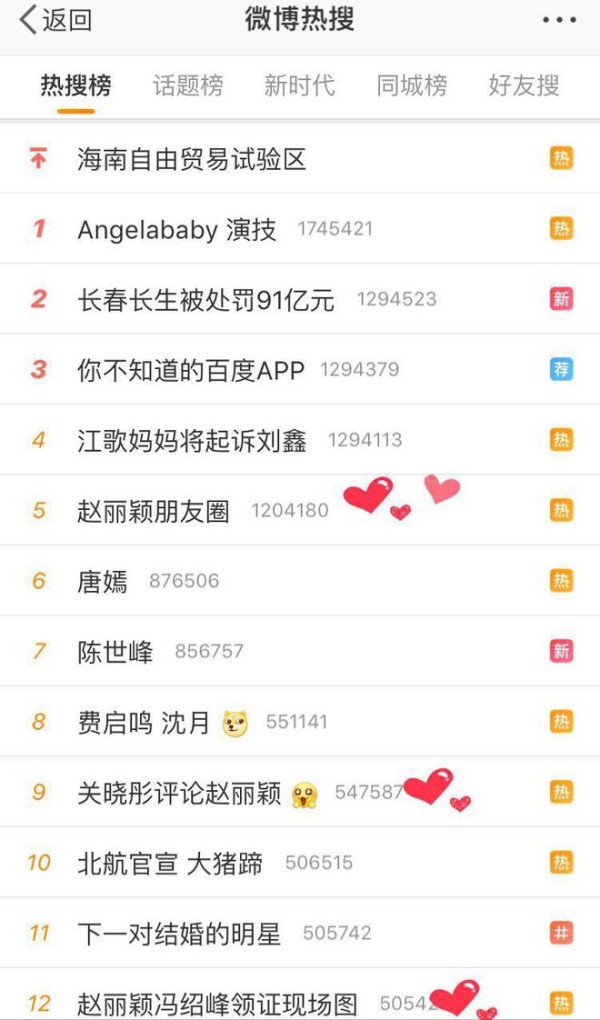Switch to the 新时代 tab
600x1020 pixels.
(299, 86)
